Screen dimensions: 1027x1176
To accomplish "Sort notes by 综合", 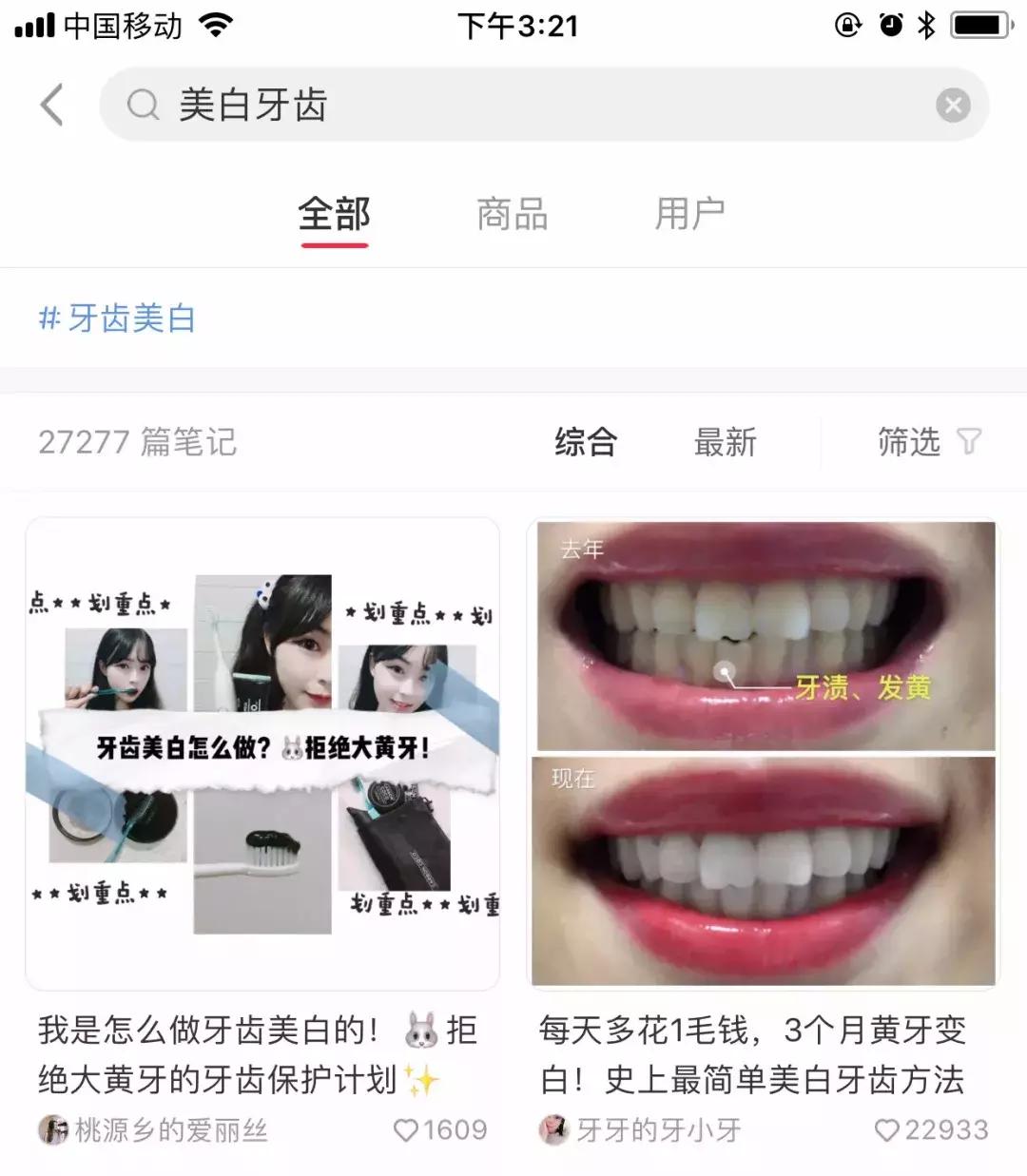I will pos(586,442).
